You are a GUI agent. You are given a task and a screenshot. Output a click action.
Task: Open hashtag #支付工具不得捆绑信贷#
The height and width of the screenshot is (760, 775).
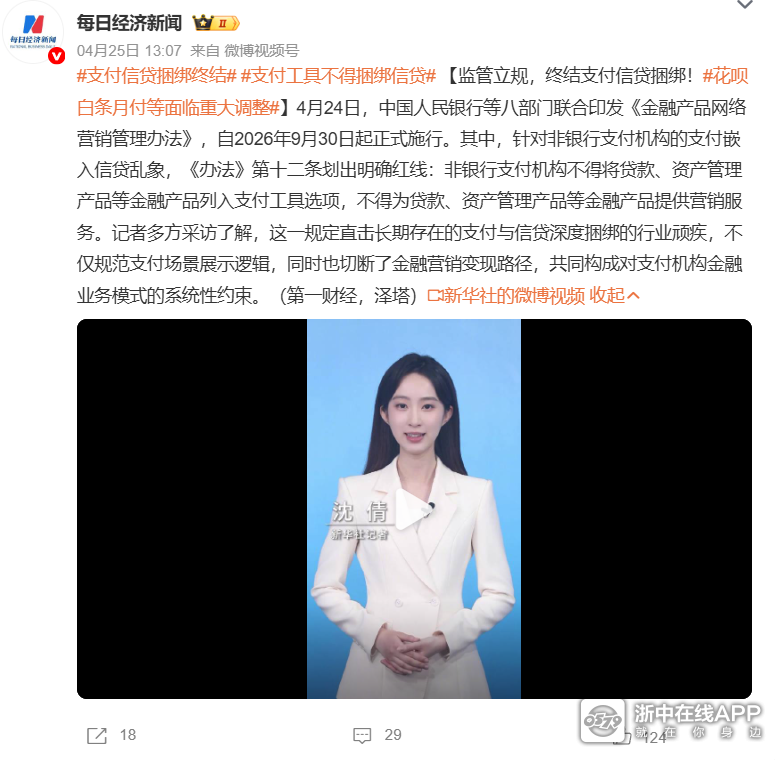(x=338, y=76)
